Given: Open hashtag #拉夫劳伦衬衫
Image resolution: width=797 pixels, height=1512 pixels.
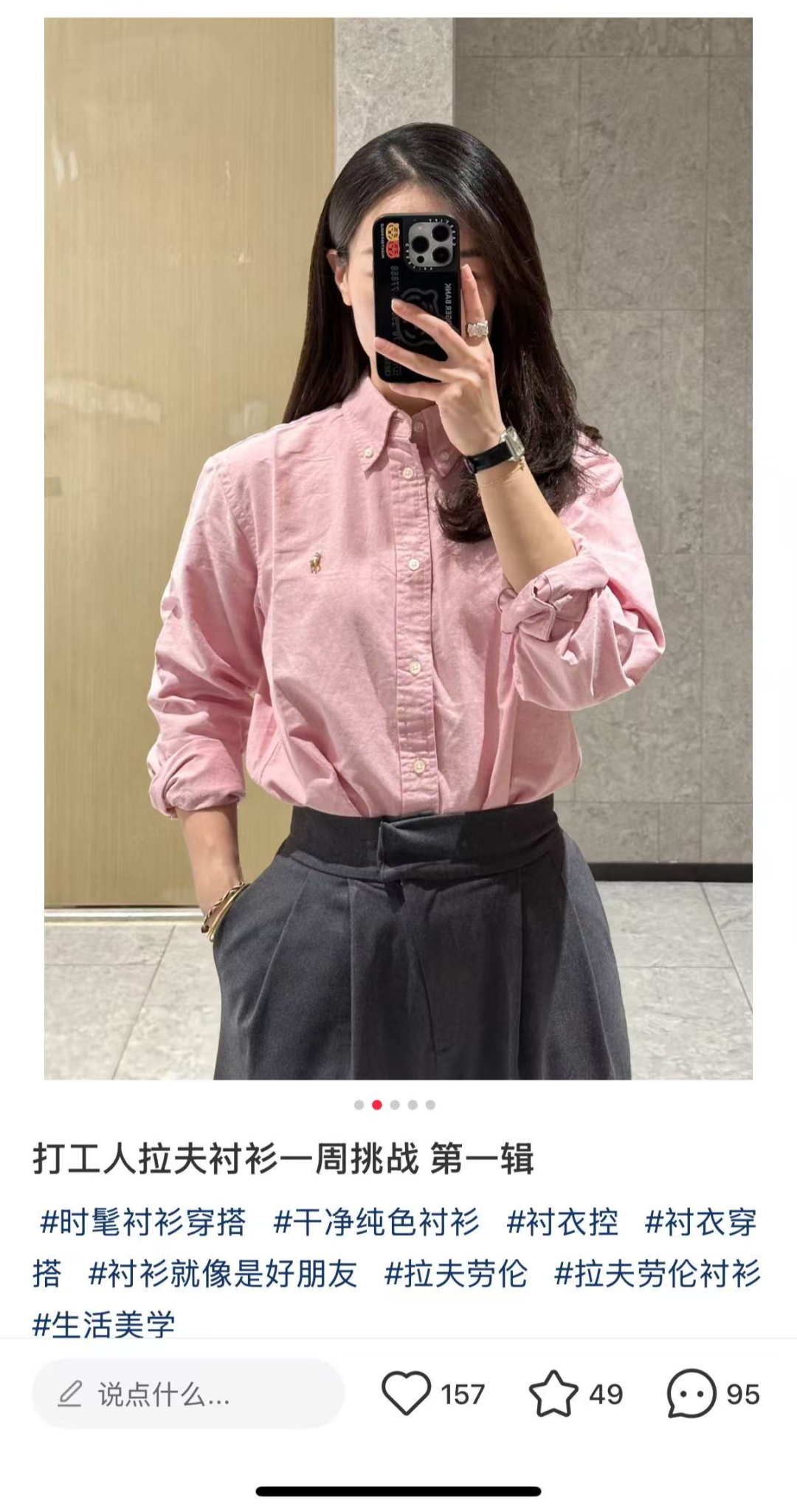Looking at the screenshot, I should pyautogui.click(x=658, y=1274).
